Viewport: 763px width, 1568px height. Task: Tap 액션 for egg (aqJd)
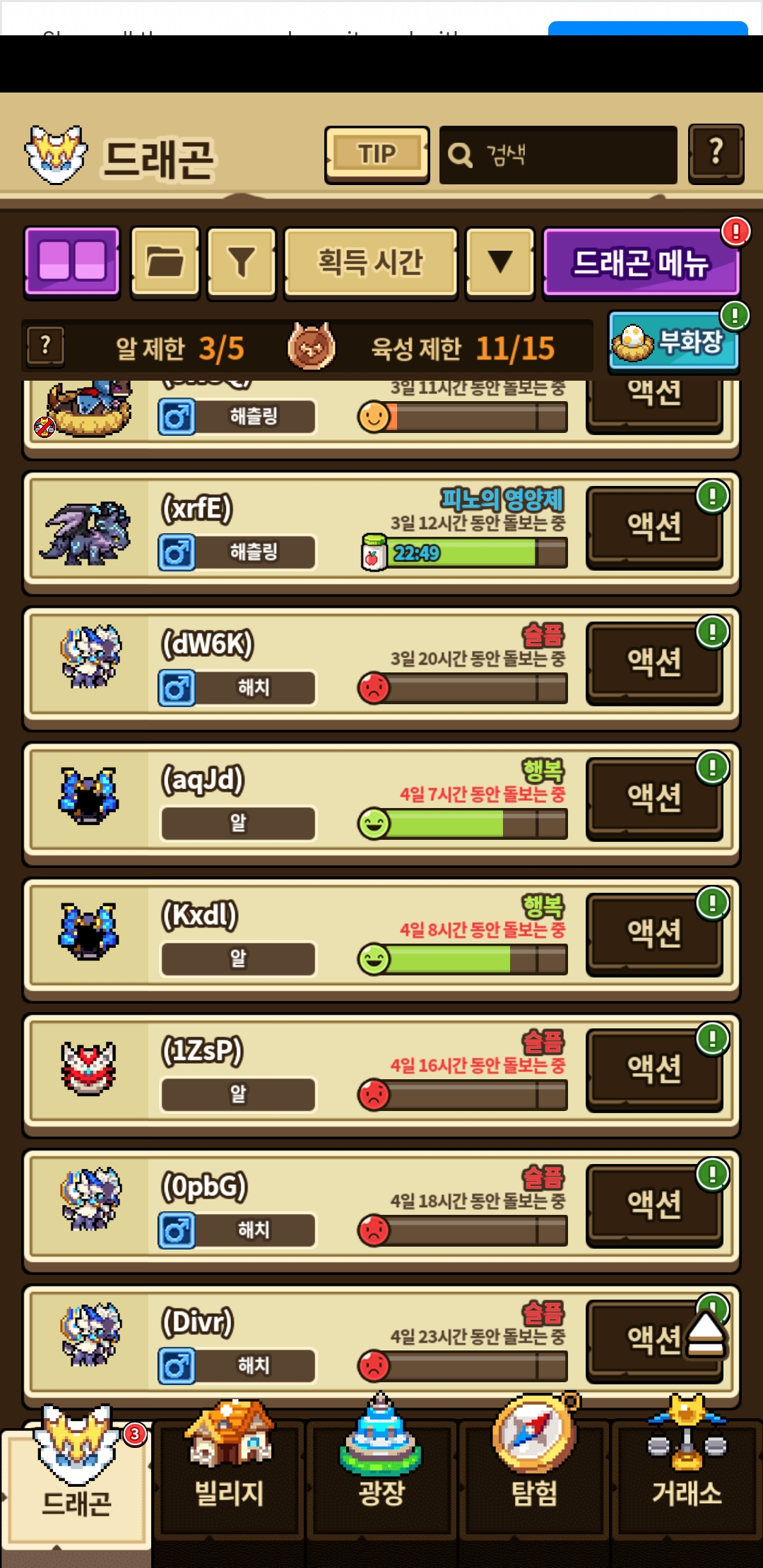(654, 798)
